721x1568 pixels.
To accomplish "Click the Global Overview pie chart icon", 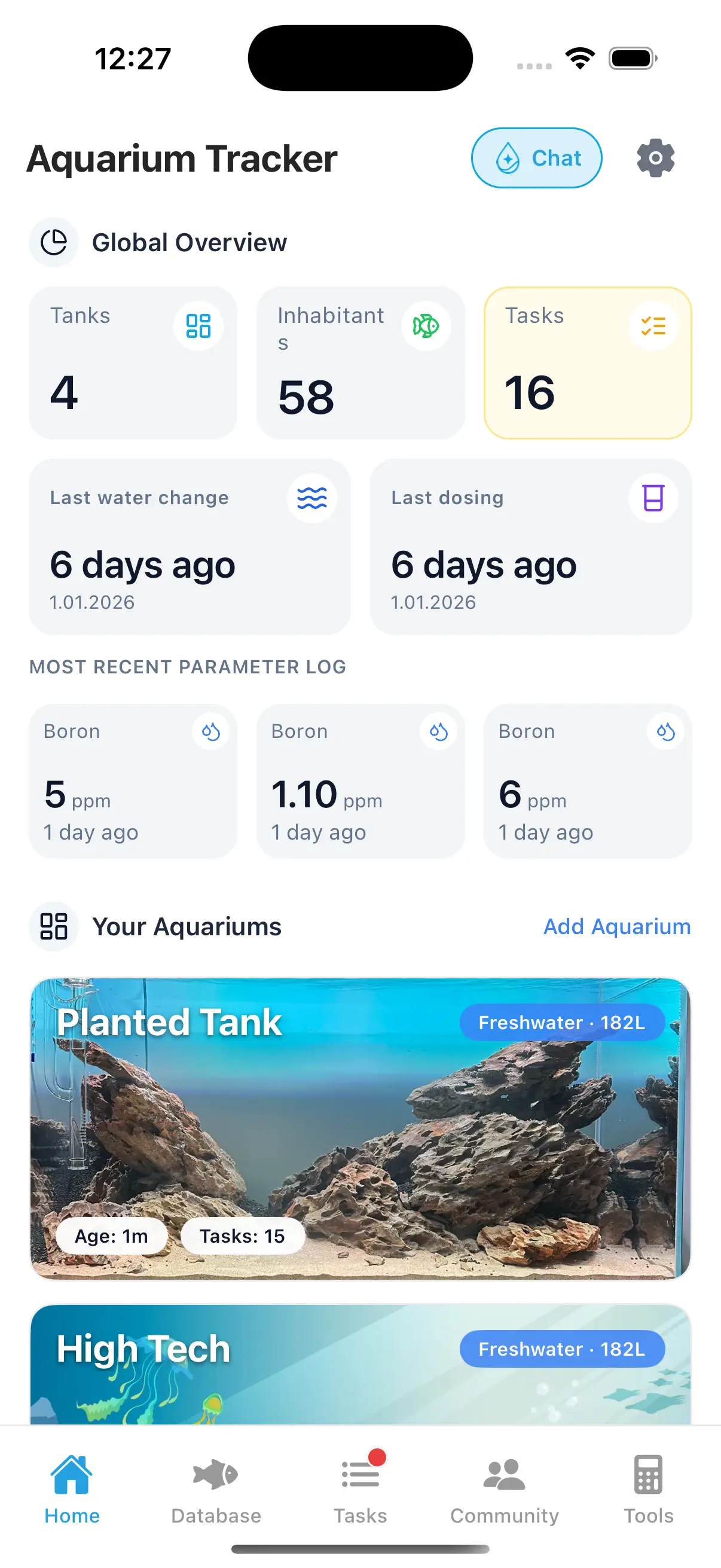I will pos(54,242).
